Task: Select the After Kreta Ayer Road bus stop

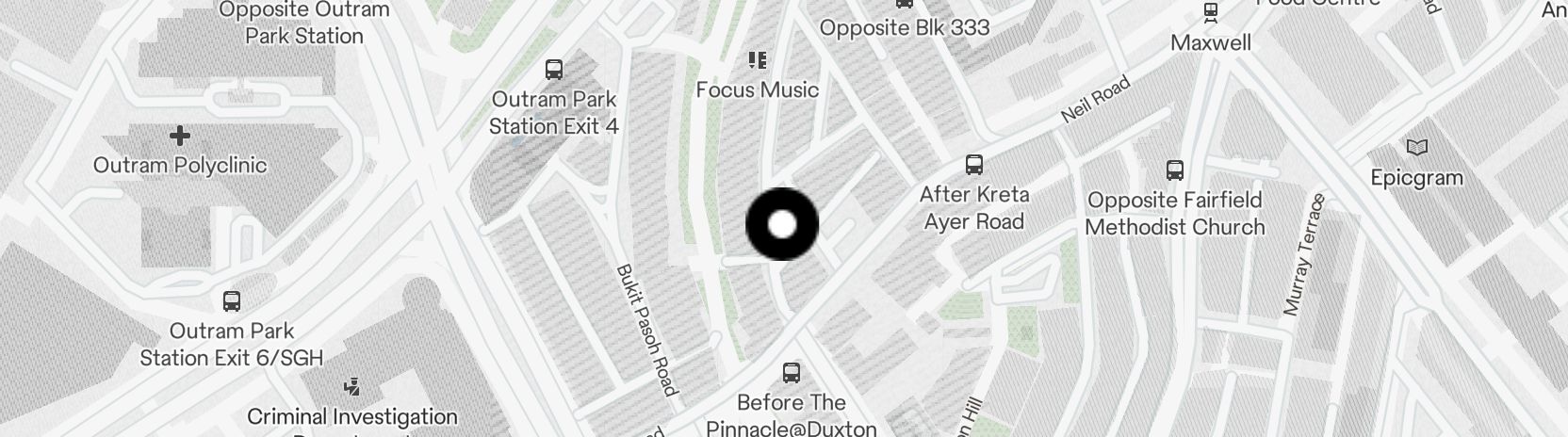Action: (974, 166)
